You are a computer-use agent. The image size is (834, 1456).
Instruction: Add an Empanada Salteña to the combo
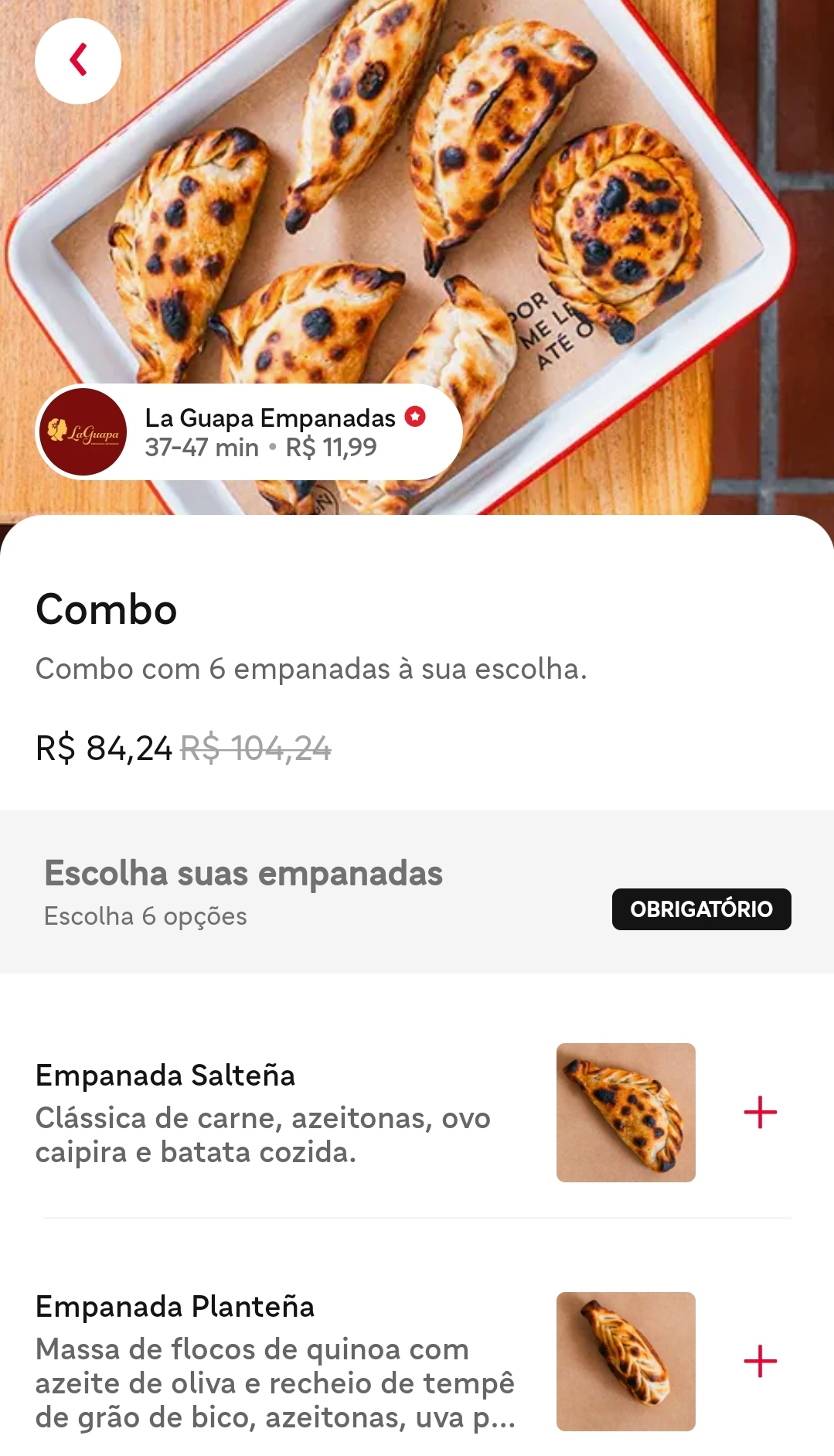pos(760,1112)
